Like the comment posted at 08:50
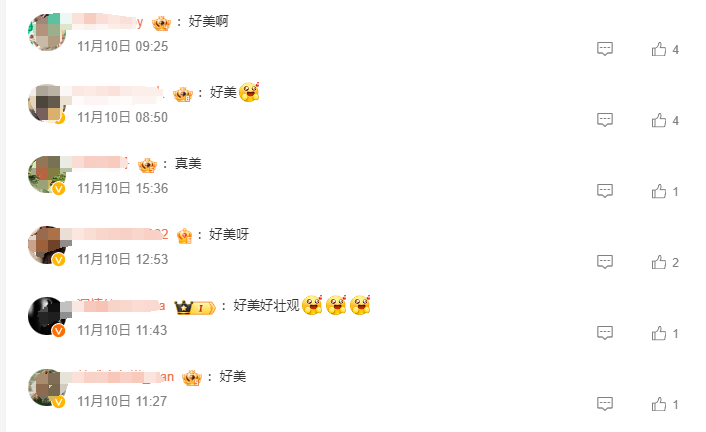706x432 pixels. coord(659,120)
